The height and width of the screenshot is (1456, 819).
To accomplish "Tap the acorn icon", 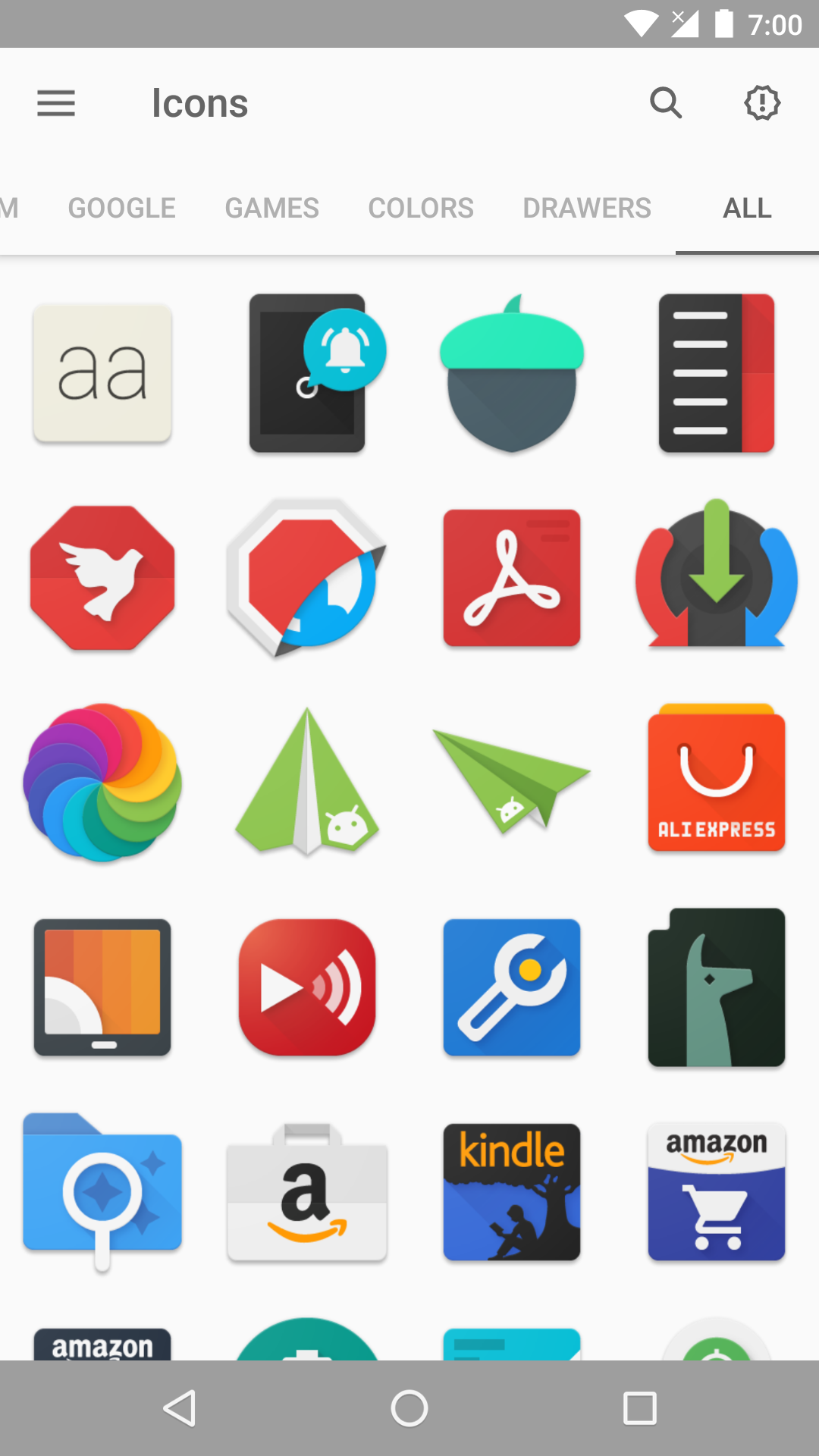I will [x=512, y=373].
